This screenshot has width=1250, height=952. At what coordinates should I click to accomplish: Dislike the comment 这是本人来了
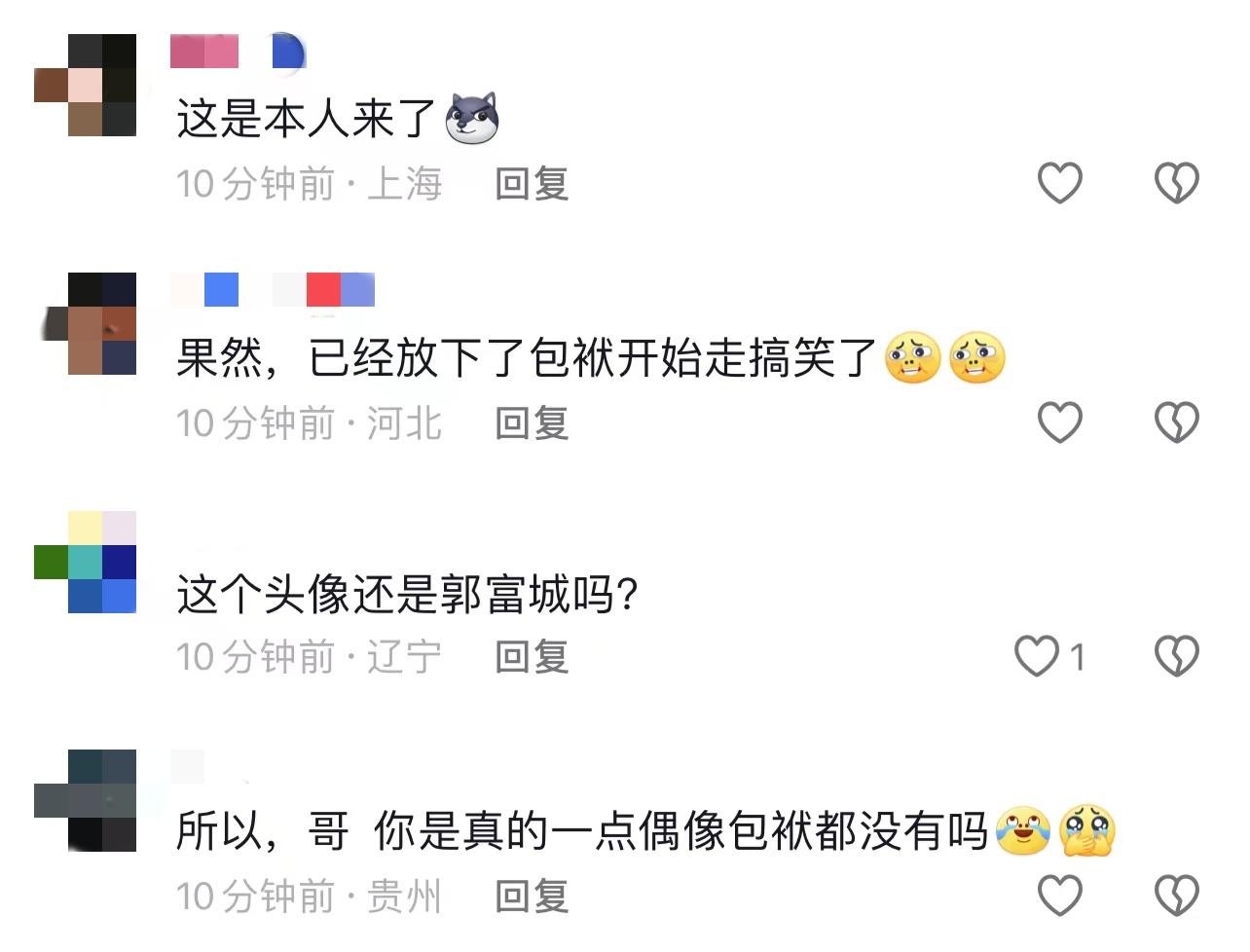pos(1176,183)
